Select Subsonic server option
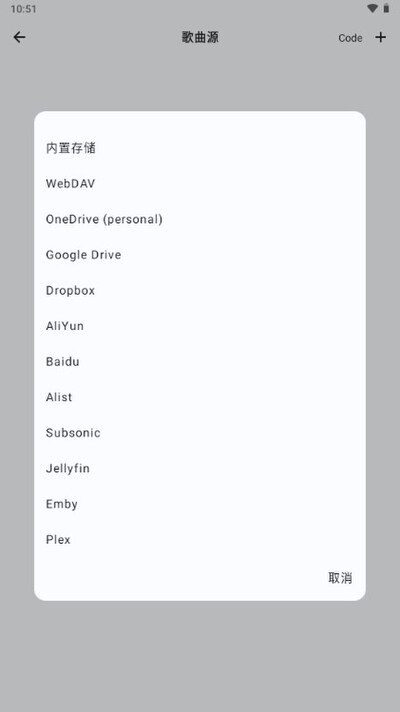Screen dimensions: 400x712 coord(200,433)
